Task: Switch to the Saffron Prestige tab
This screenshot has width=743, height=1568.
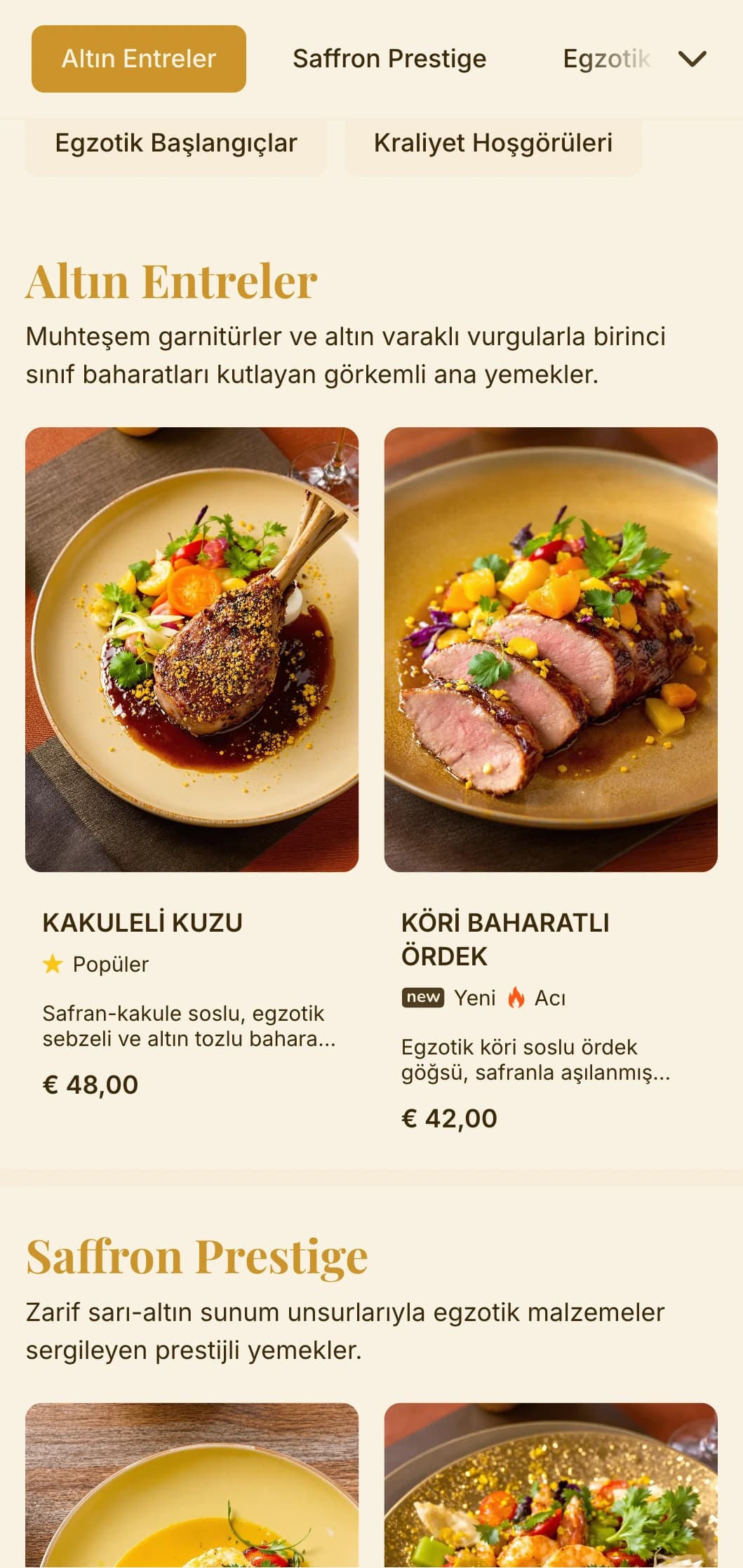Action: pyautogui.click(x=389, y=59)
